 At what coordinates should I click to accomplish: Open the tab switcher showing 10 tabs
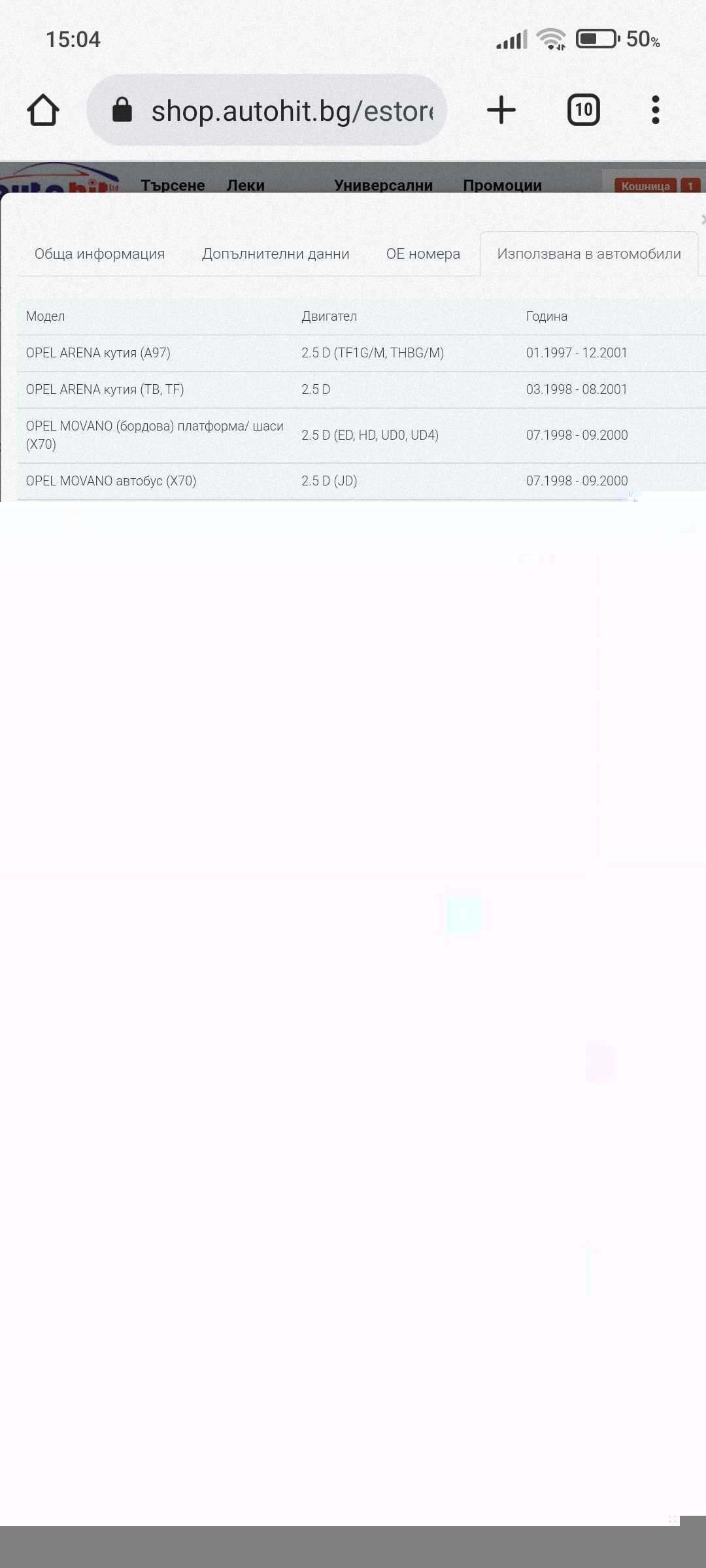coord(583,110)
